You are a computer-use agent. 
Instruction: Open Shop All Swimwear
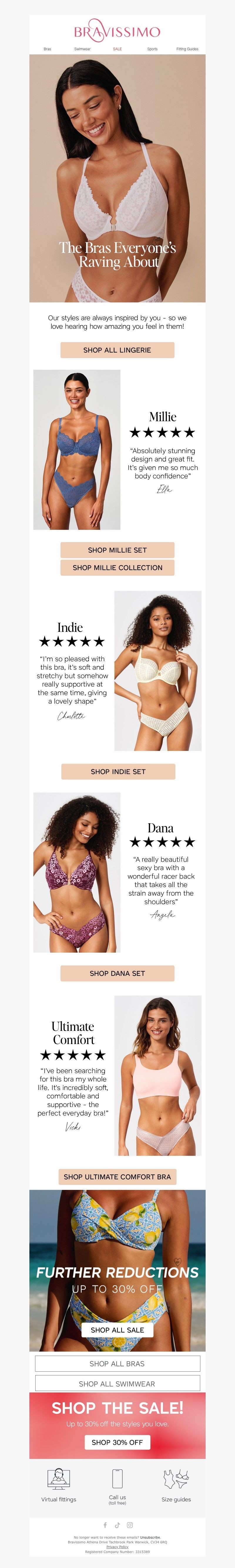[117, 1384]
